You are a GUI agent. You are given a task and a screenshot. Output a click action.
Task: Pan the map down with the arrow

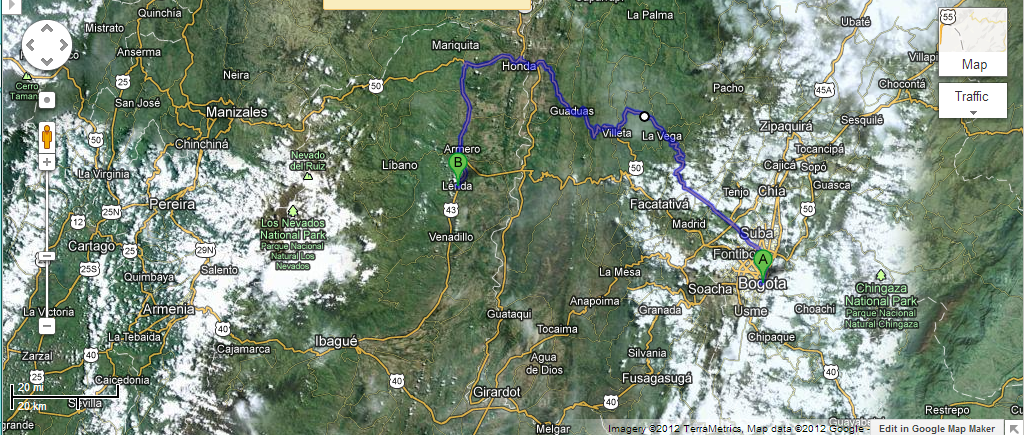click(x=46, y=60)
